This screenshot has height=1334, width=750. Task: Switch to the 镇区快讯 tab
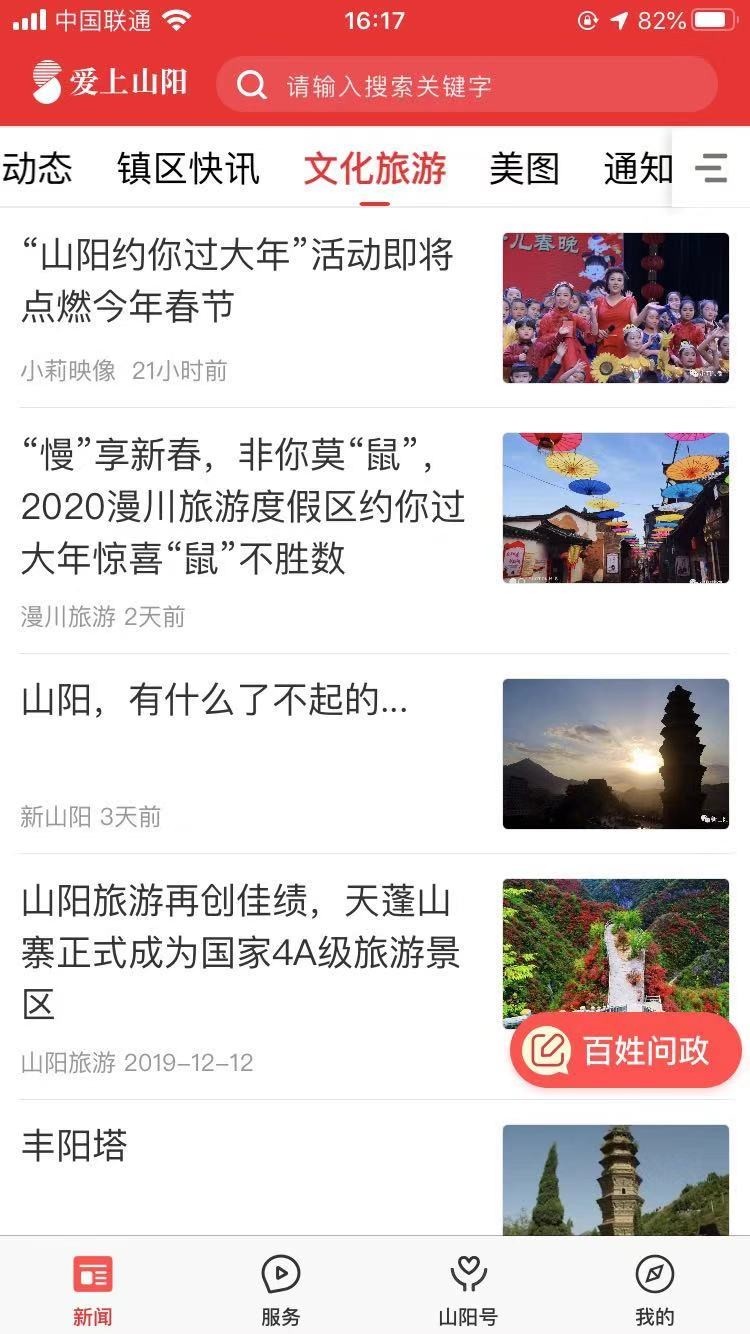pyautogui.click(x=188, y=168)
